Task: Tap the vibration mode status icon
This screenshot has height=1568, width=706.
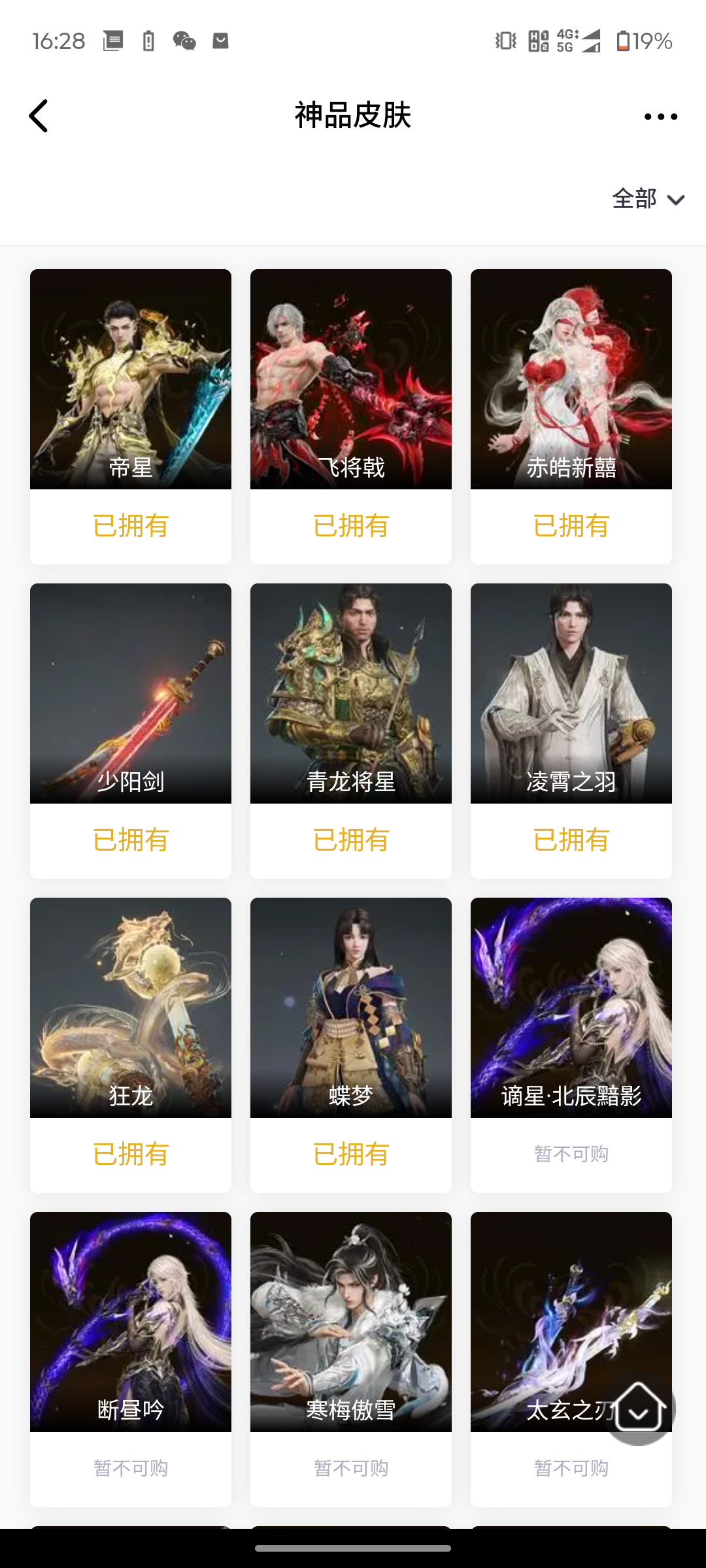Action: pyautogui.click(x=503, y=41)
